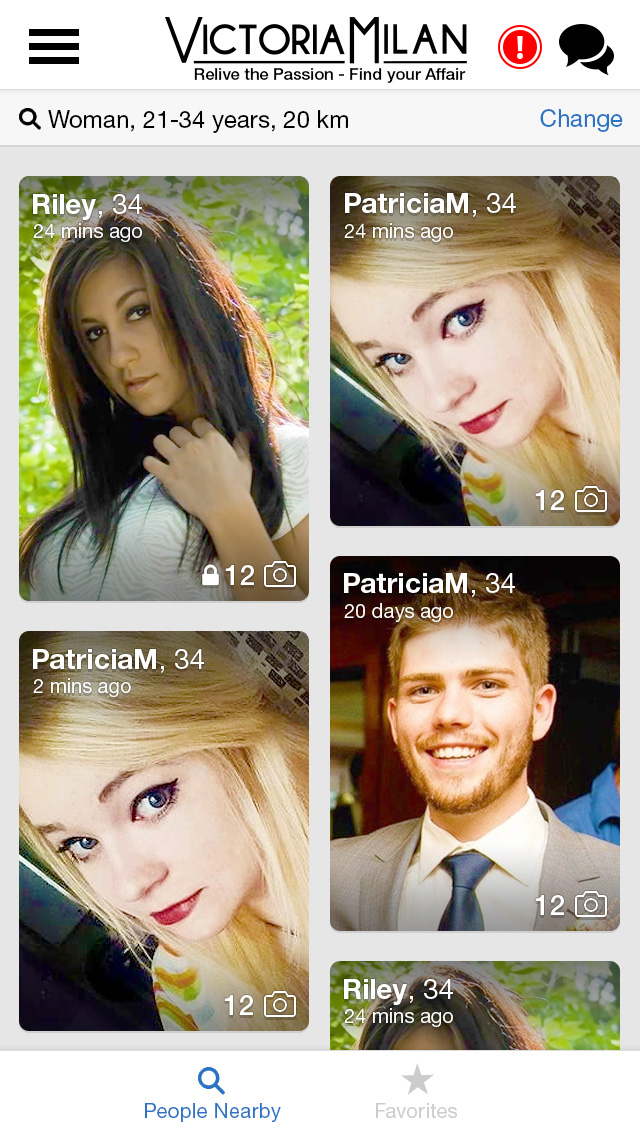Tap Change to edit search filters
The image size is (640, 1136).
(580, 119)
